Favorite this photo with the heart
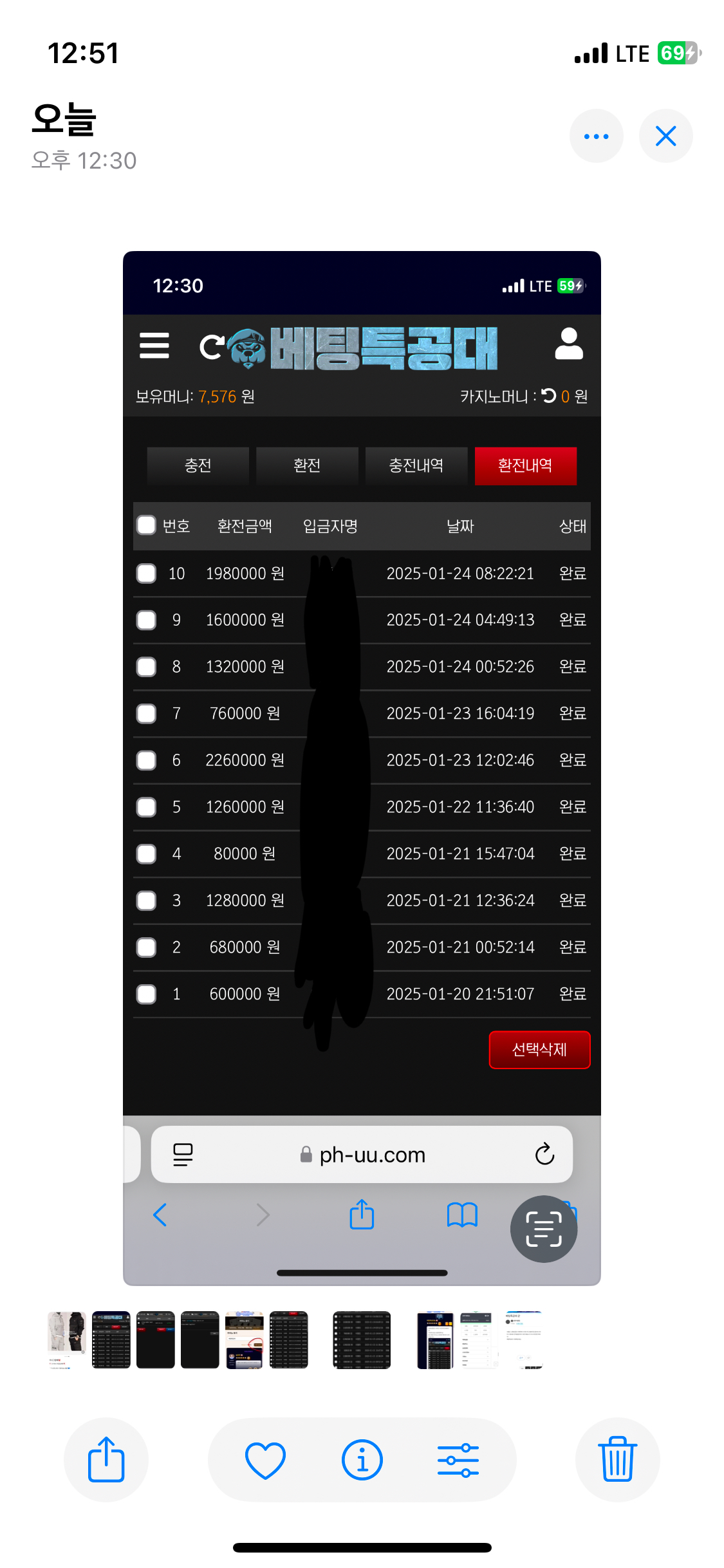The width and height of the screenshot is (724, 1568). [265, 1459]
